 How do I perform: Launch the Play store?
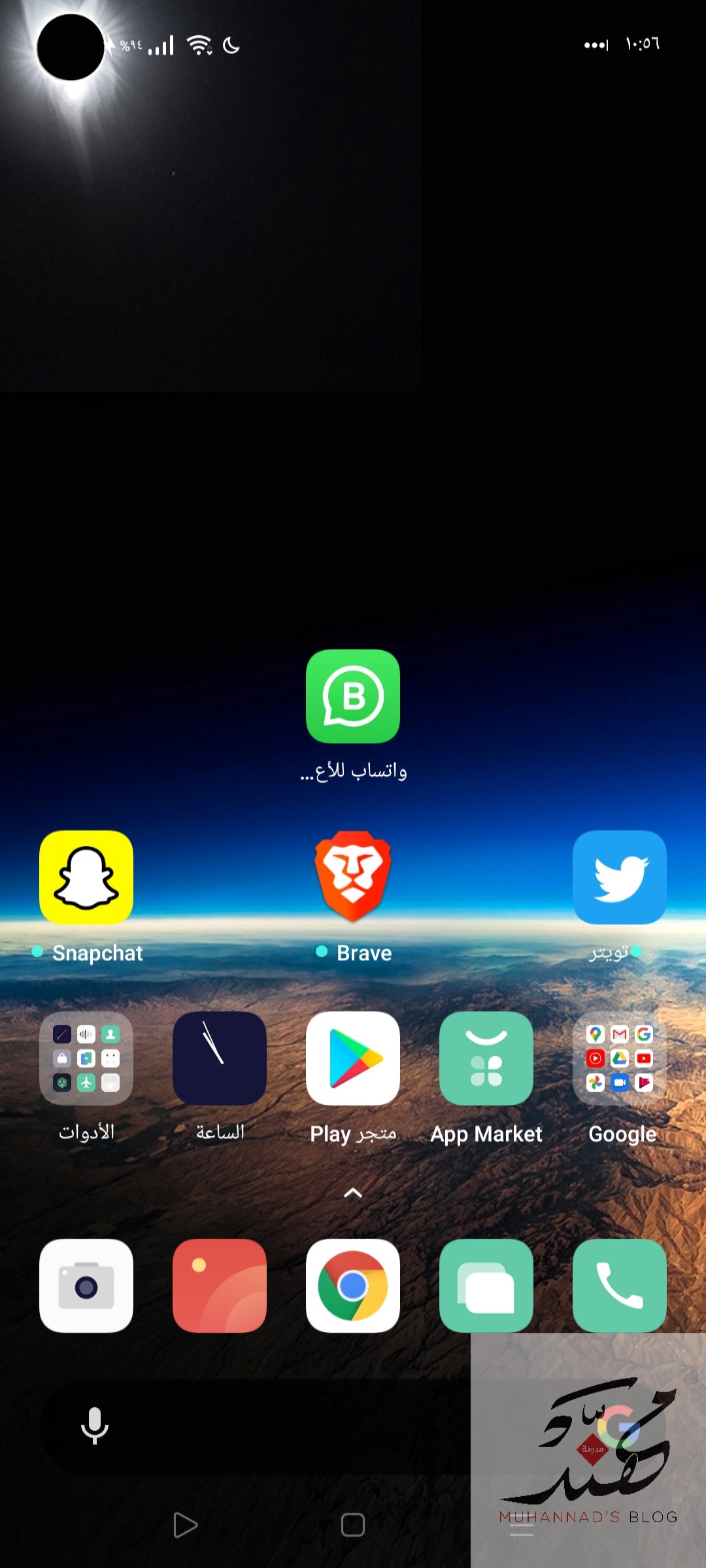pyautogui.click(x=353, y=1058)
